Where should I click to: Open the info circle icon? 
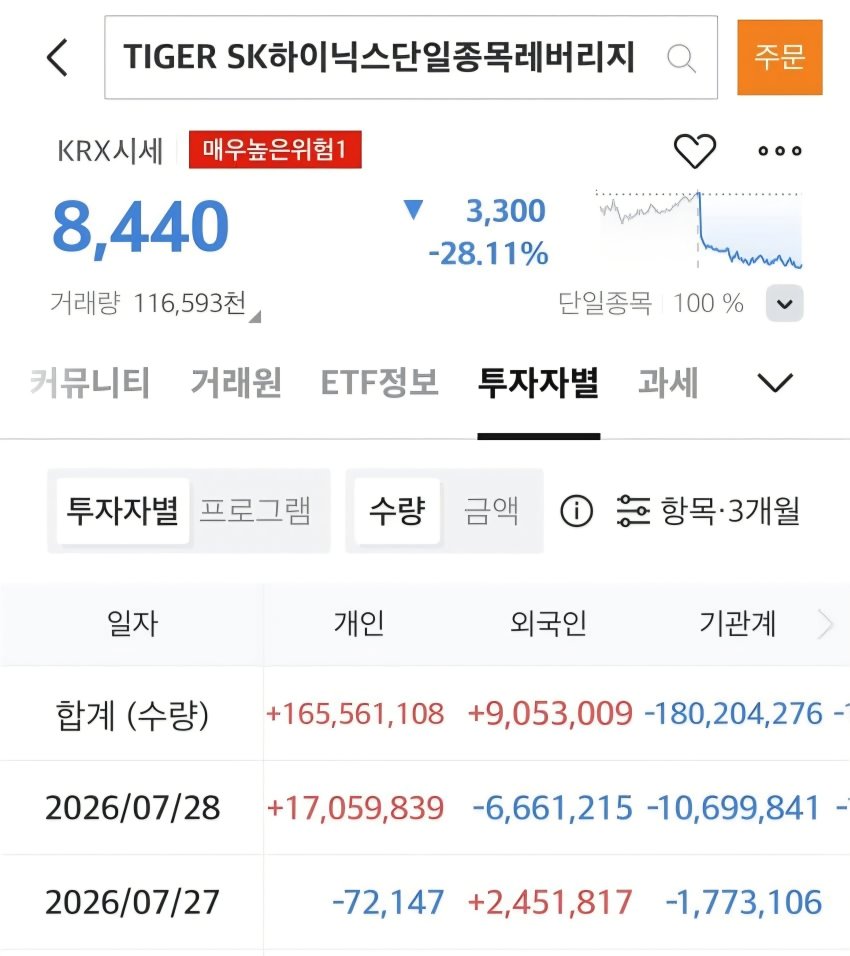576,511
